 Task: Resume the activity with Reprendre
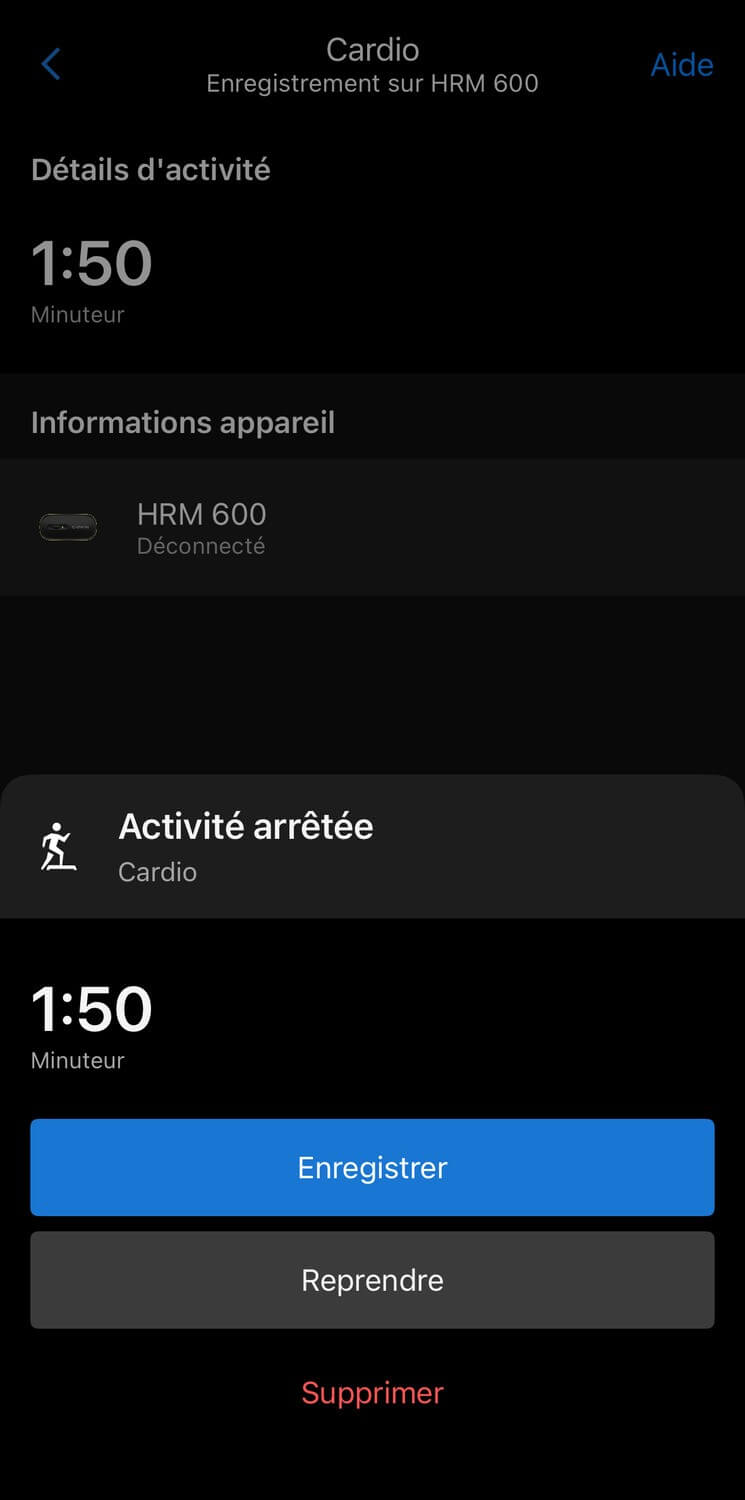point(372,1280)
